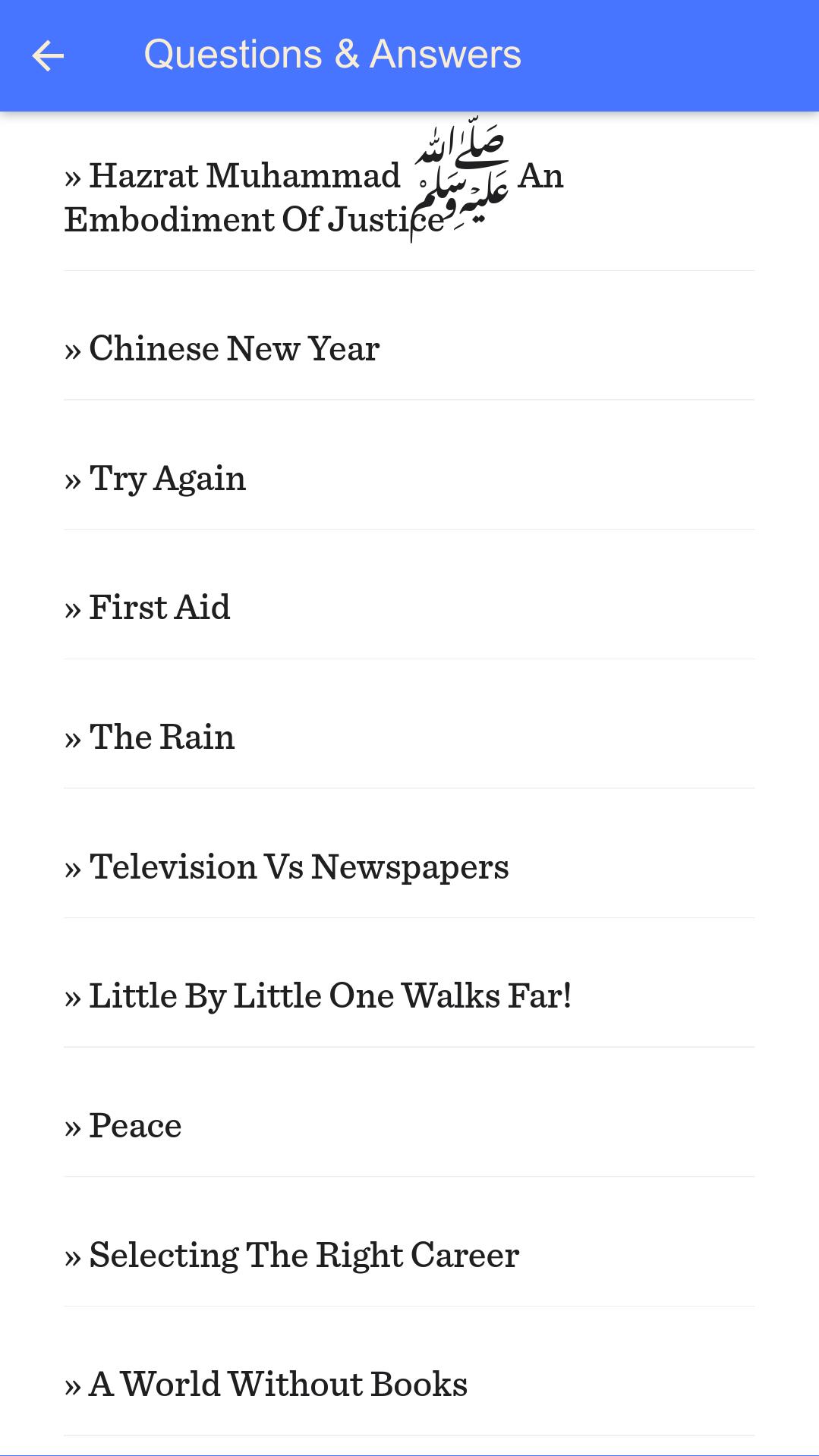Choose Television Vs Newspapers
819x1456 pixels.
click(299, 867)
